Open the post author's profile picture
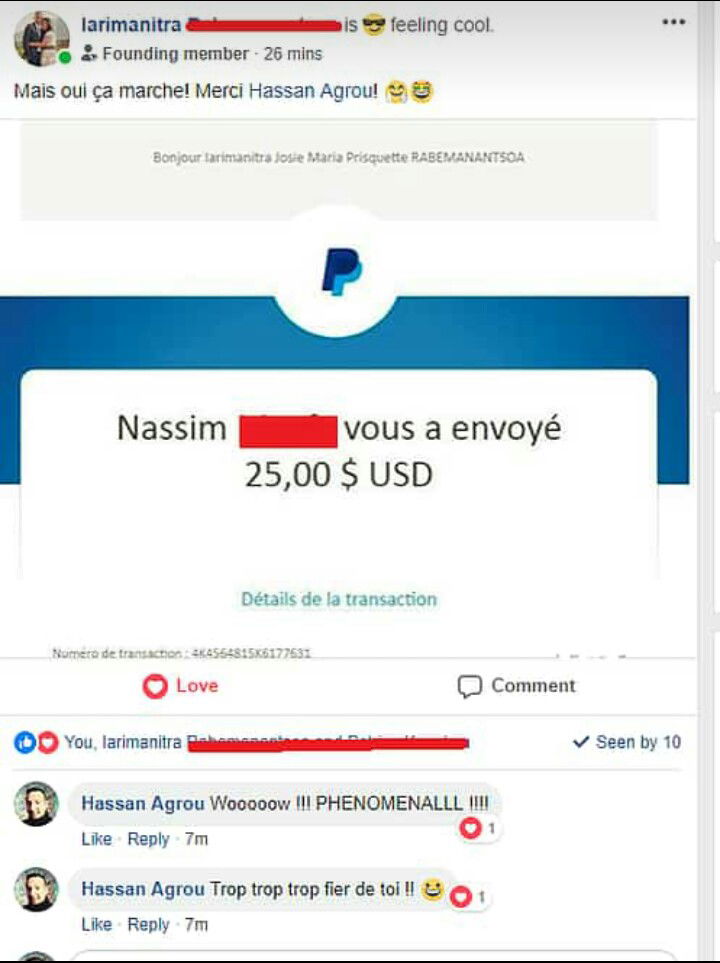 40,38
